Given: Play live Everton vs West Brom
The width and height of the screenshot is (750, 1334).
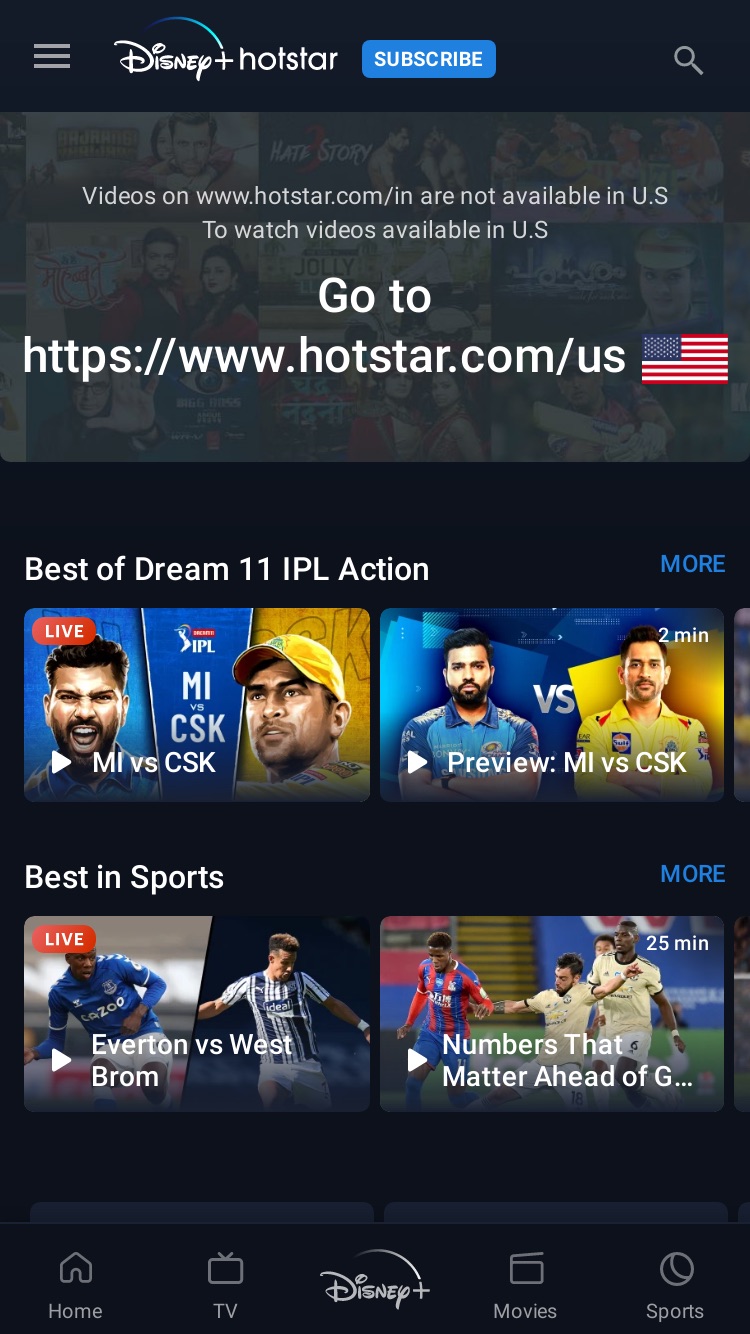Looking at the screenshot, I should (x=197, y=1014).
